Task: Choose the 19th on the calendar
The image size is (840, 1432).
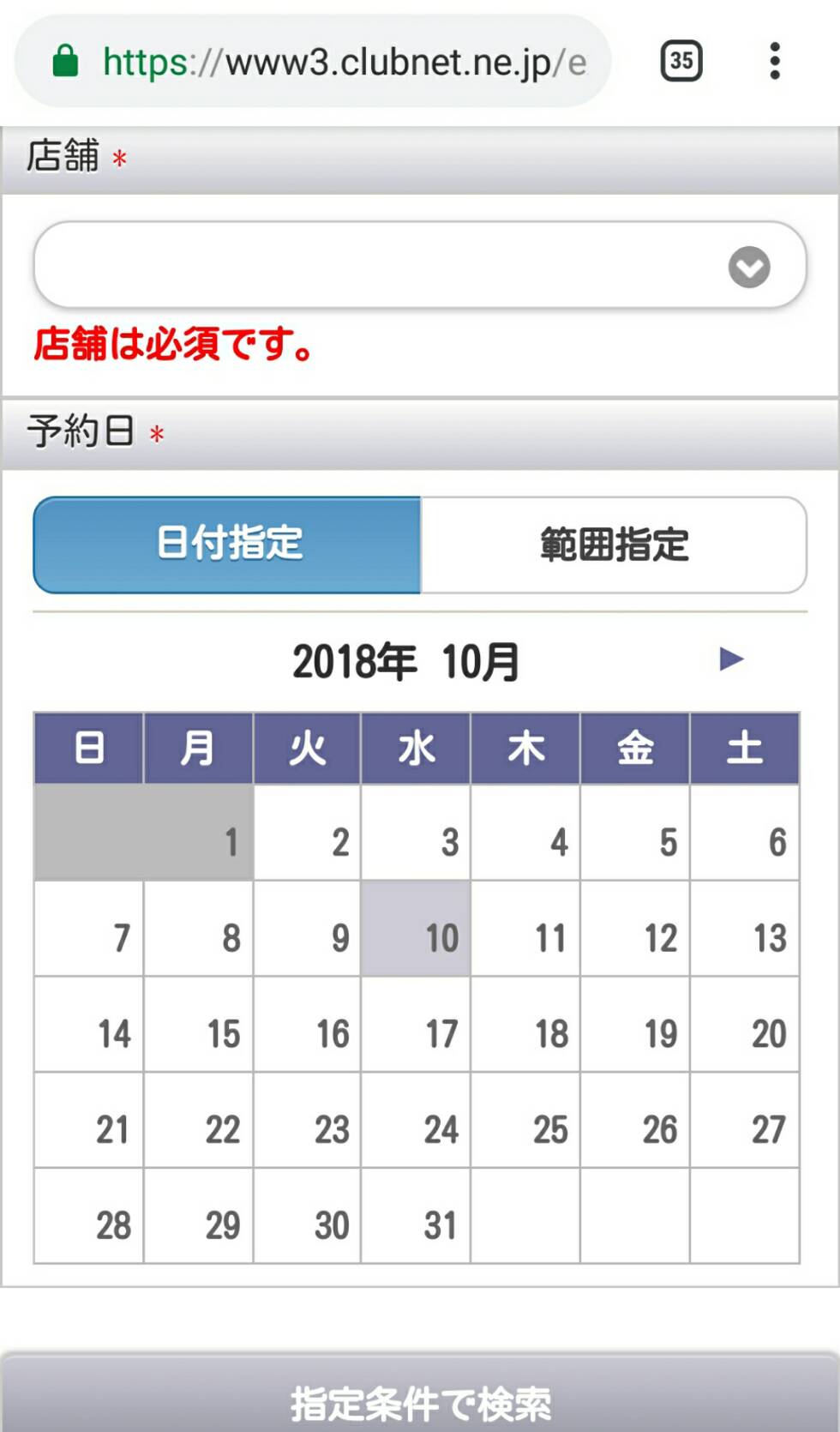Action: click(x=634, y=1025)
